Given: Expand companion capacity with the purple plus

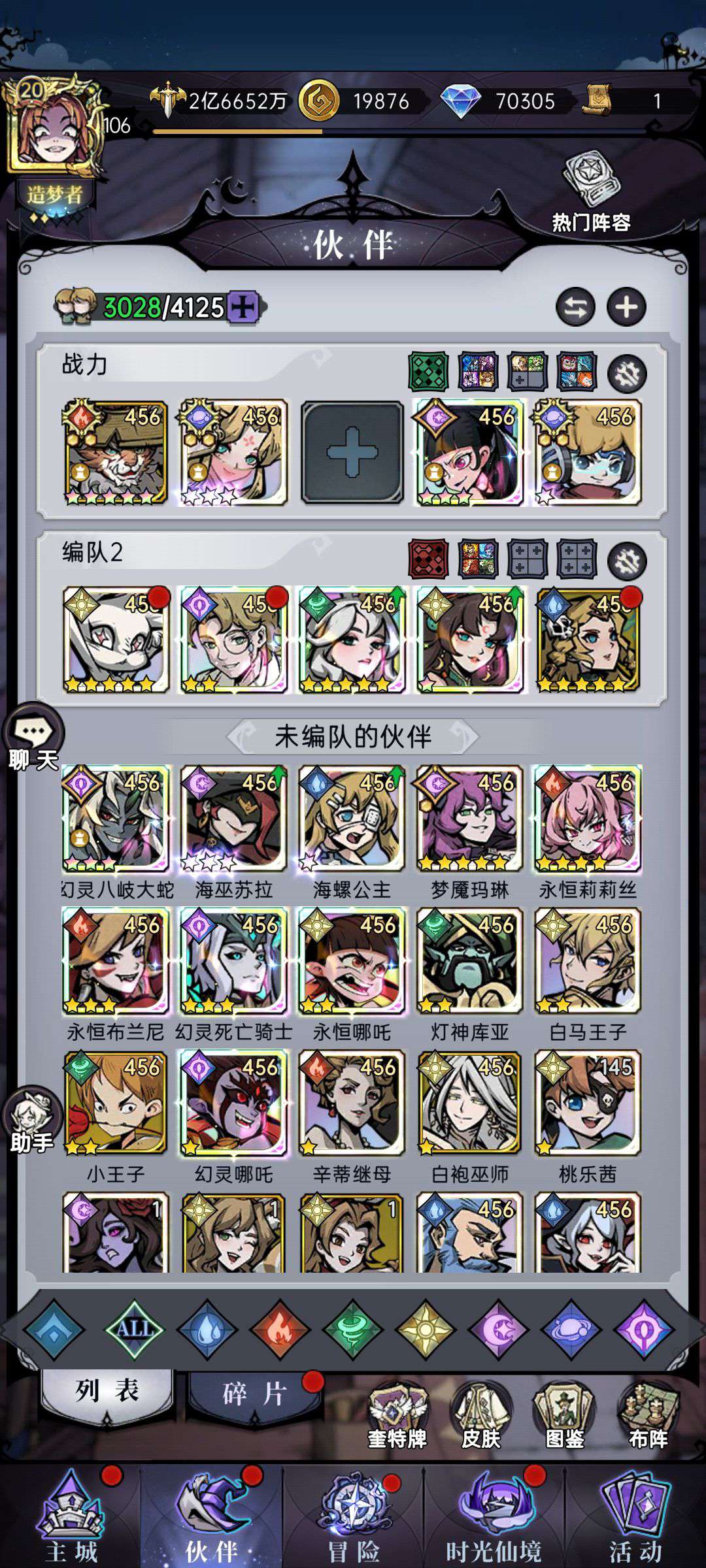Looking at the screenshot, I should click(x=243, y=307).
